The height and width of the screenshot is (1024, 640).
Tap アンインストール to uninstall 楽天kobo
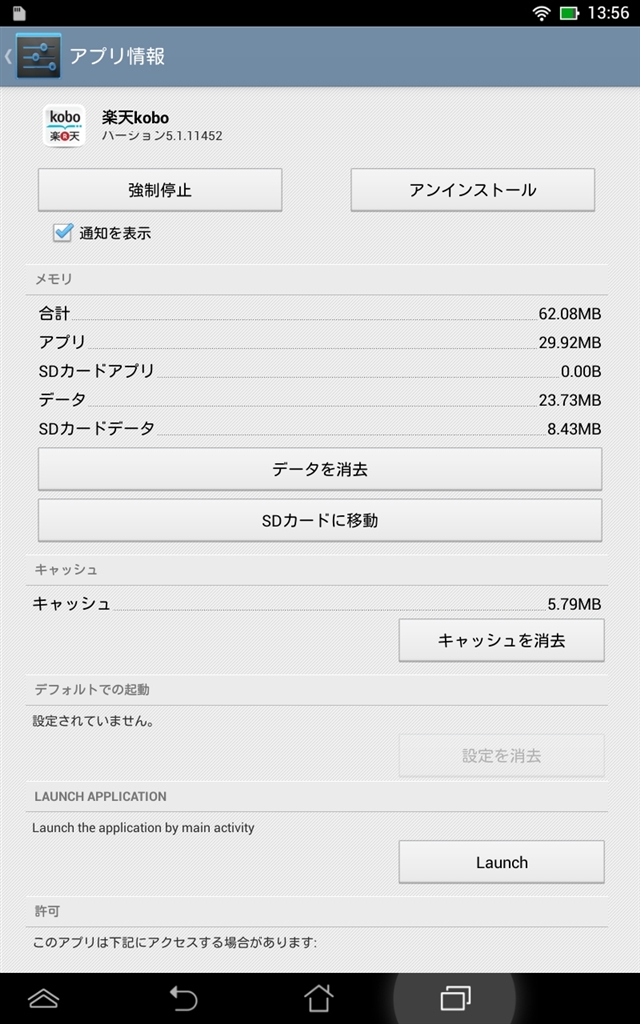pos(472,190)
